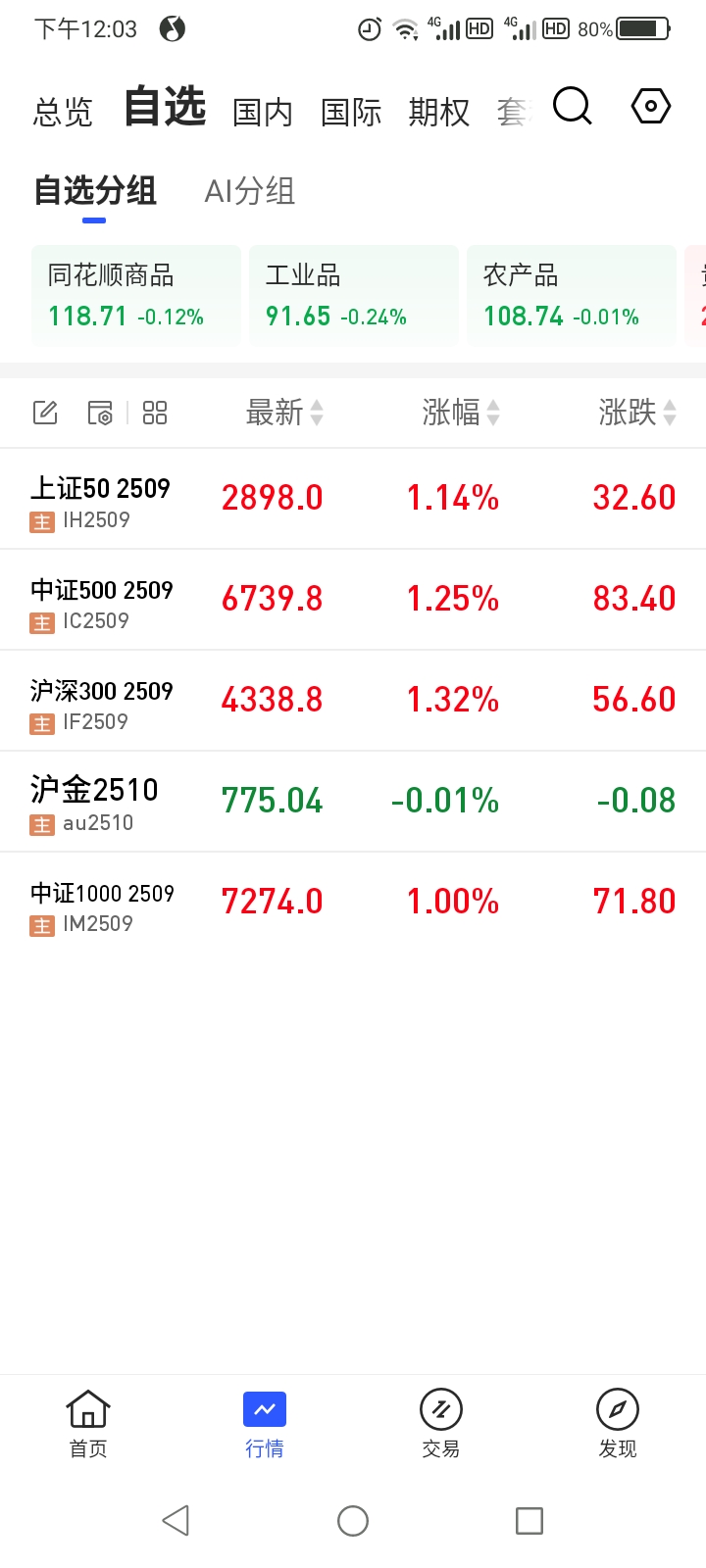The height and width of the screenshot is (1568, 706).
Task: Open the 中证1000 2509 contract row
Action: click(353, 903)
